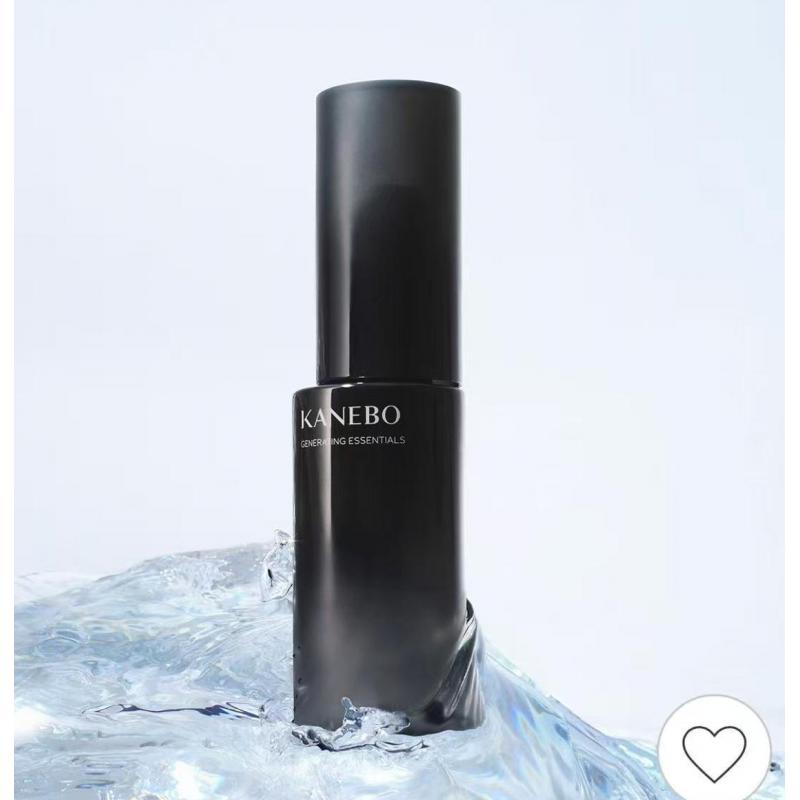The height and width of the screenshot is (800, 800).
Task: Add this Kanebo product to favorites
Action: (713, 744)
